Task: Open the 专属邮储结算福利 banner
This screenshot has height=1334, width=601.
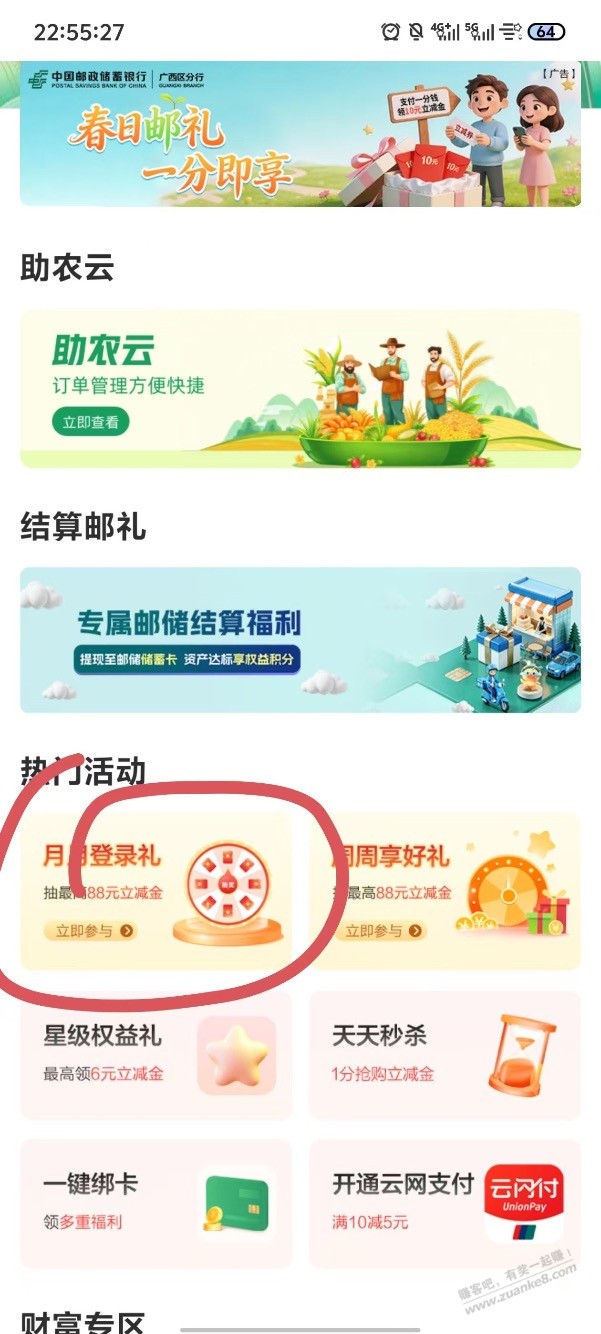Action: coord(300,640)
